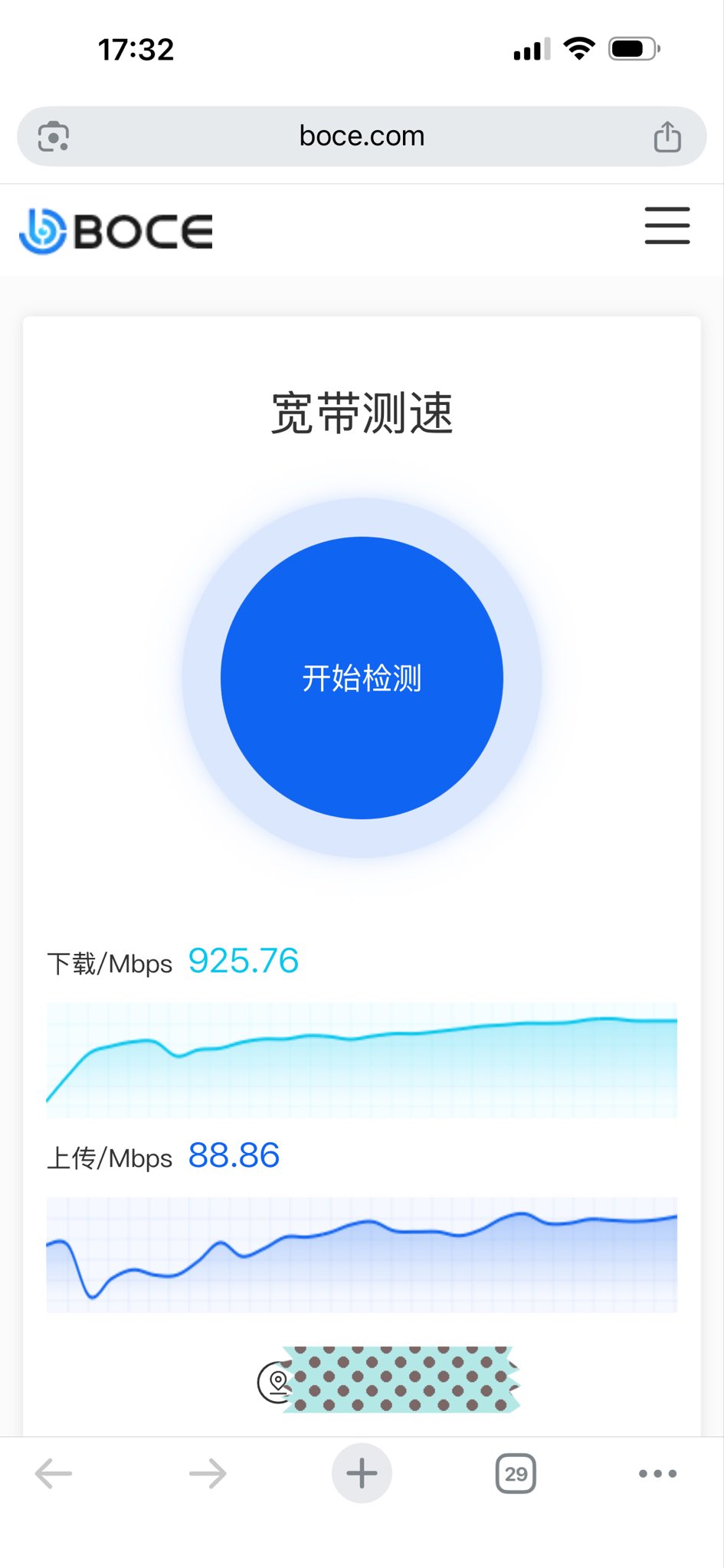
Task: Share this page
Action: pos(667,137)
